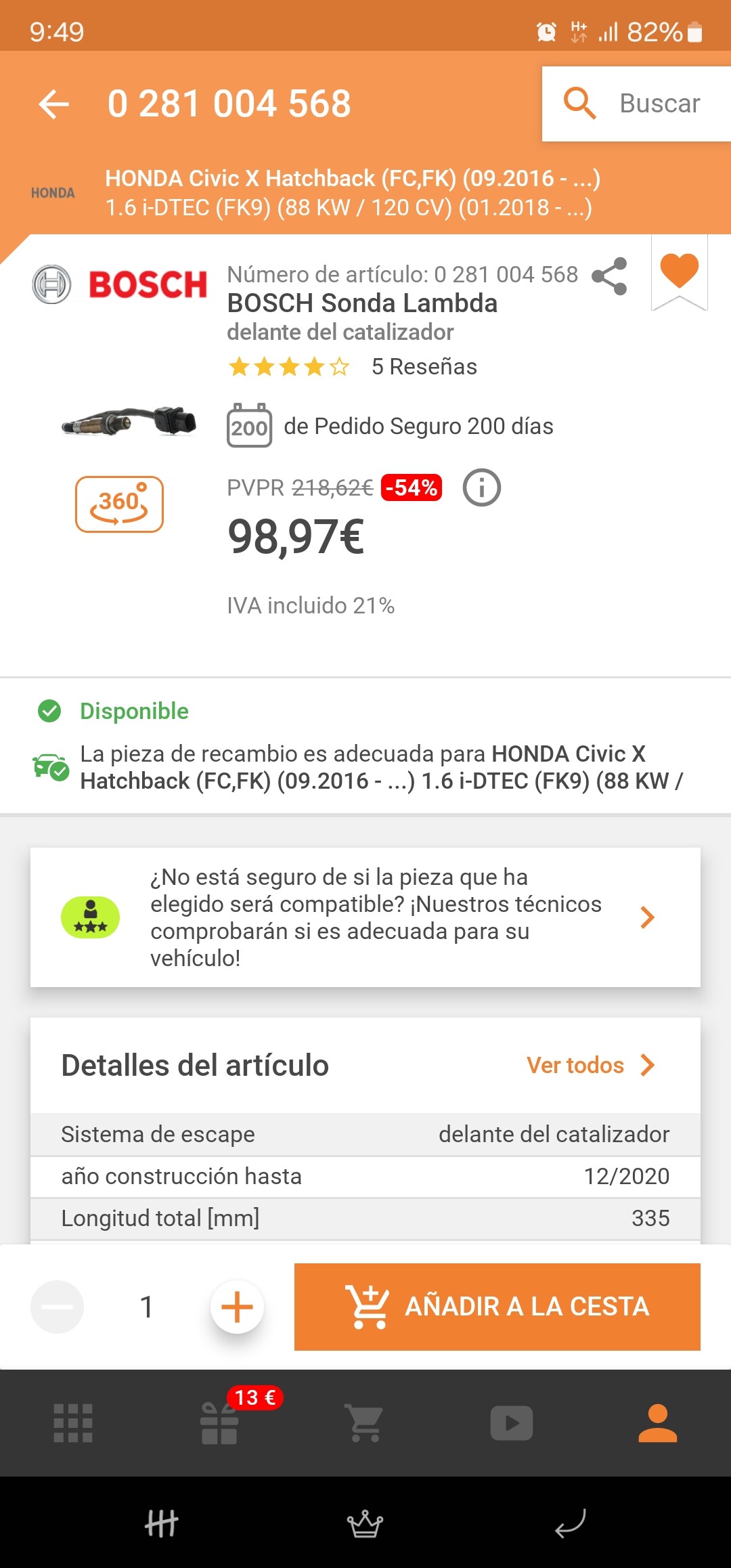Open the catalog grid tab
731x1568 pixels.
(x=73, y=1423)
